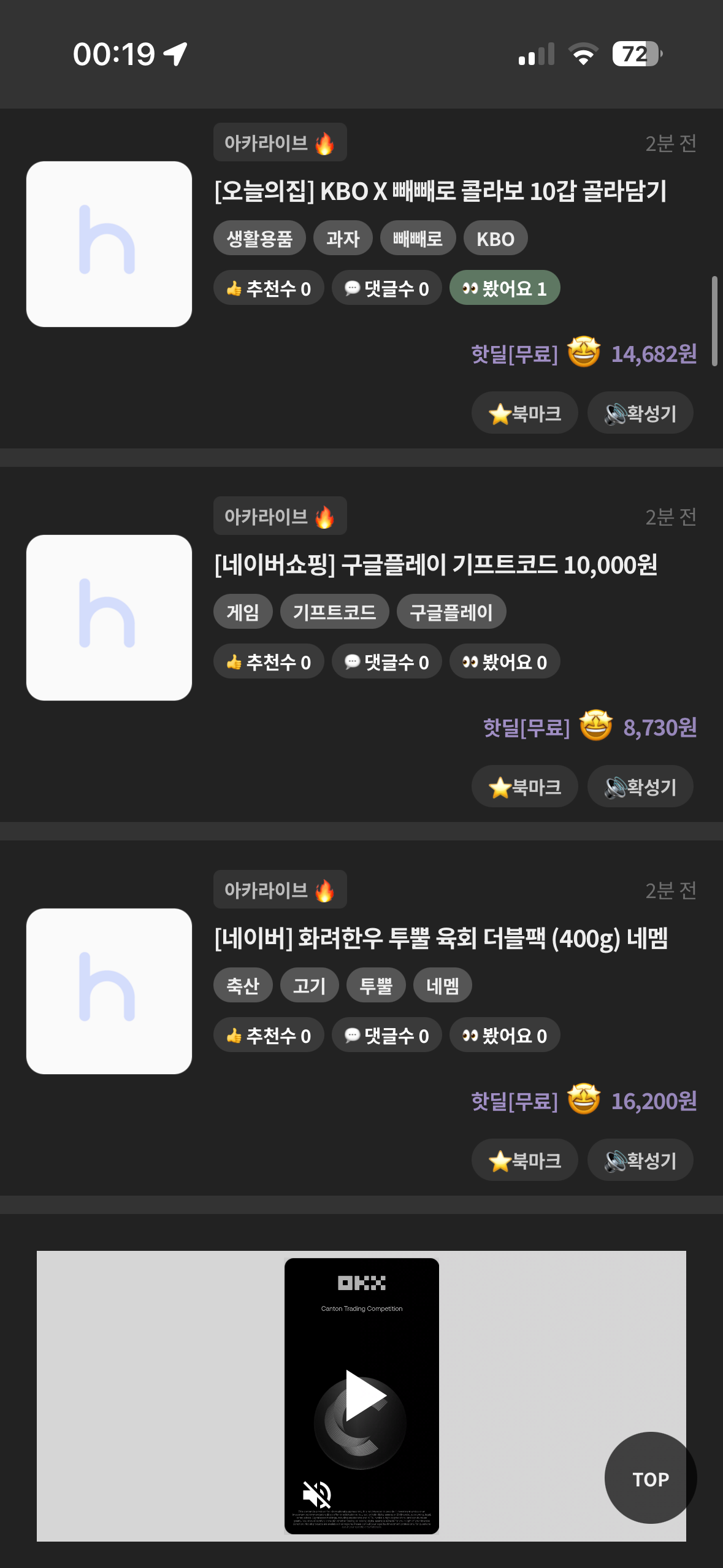Unmute the OKX video ad
Image resolution: width=723 pixels, height=1568 pixels.
point(317,1494)
